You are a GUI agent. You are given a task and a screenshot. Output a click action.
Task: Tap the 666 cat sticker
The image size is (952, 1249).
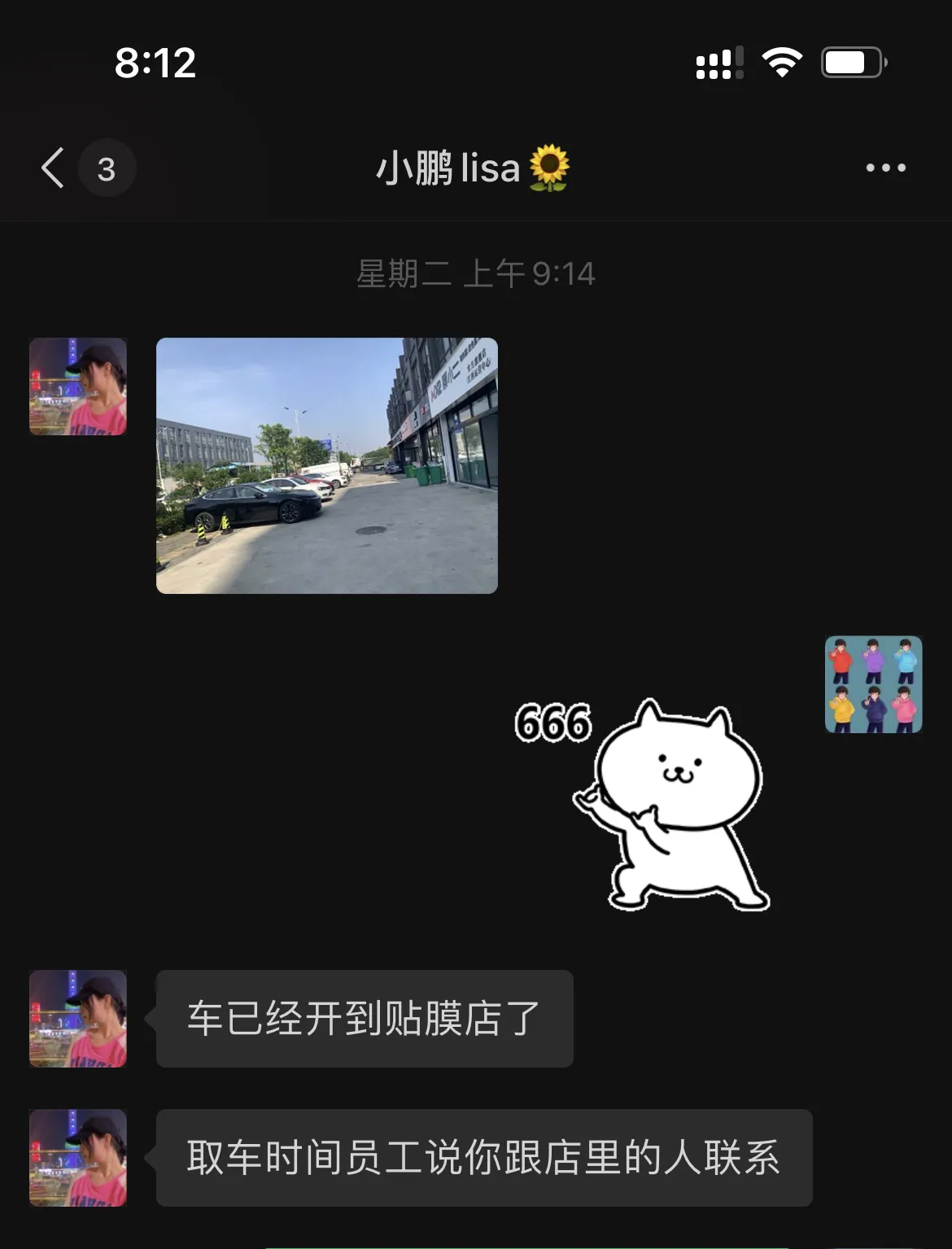tap(643, 804)
